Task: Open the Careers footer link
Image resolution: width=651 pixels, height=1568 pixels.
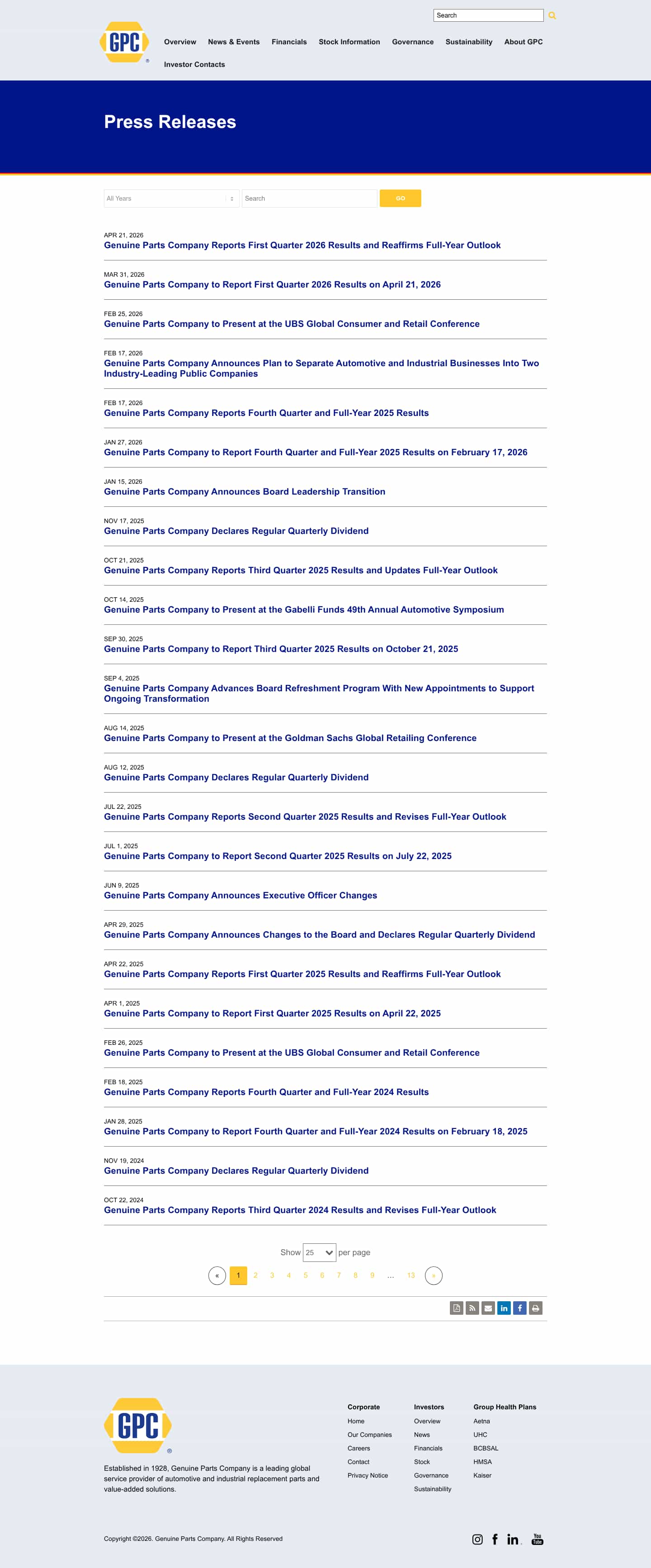Action: (359, 1448)
